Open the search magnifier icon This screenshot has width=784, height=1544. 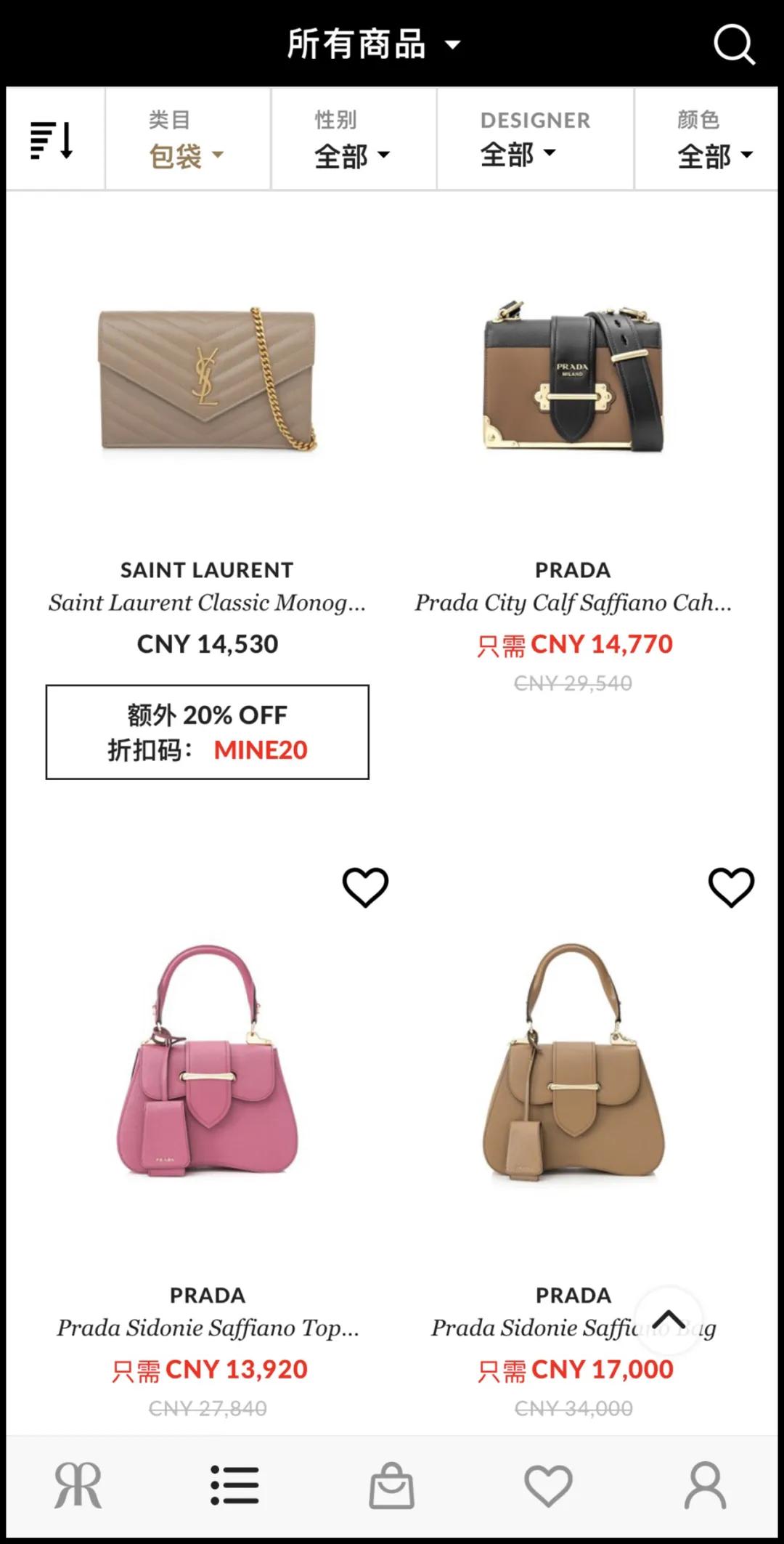[x=734, y=44]
